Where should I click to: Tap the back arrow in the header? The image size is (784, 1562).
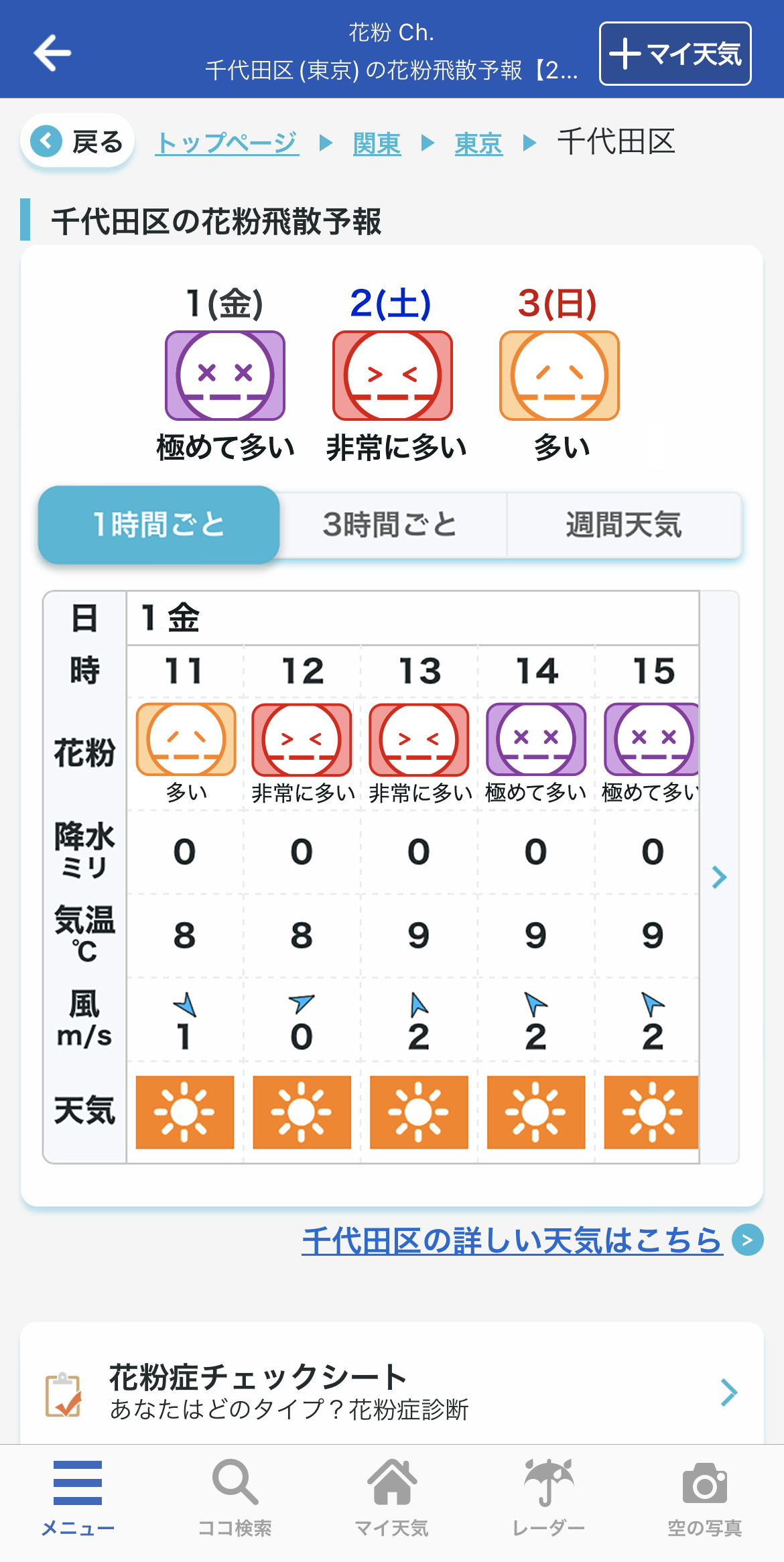(52, 53)
